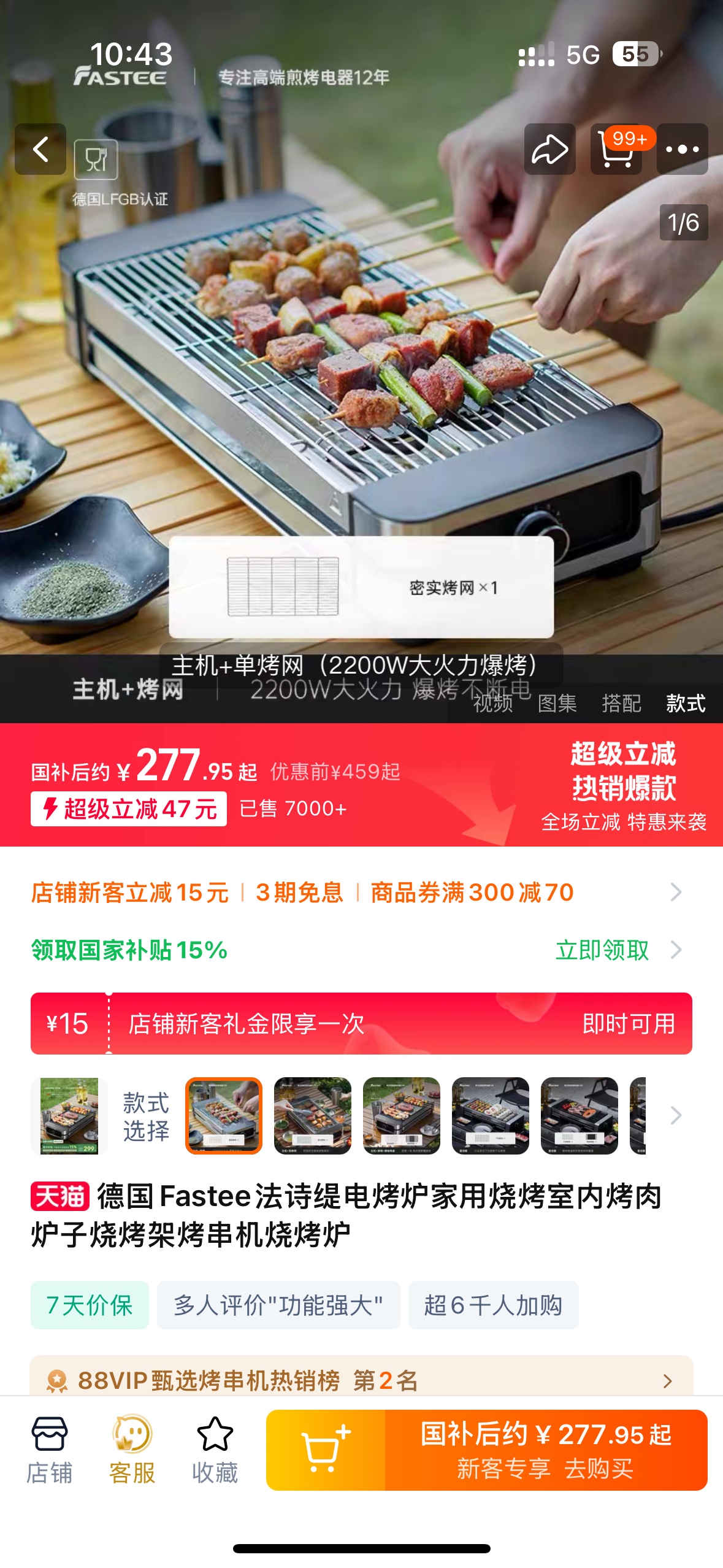Expand the full style options list

676,1115
